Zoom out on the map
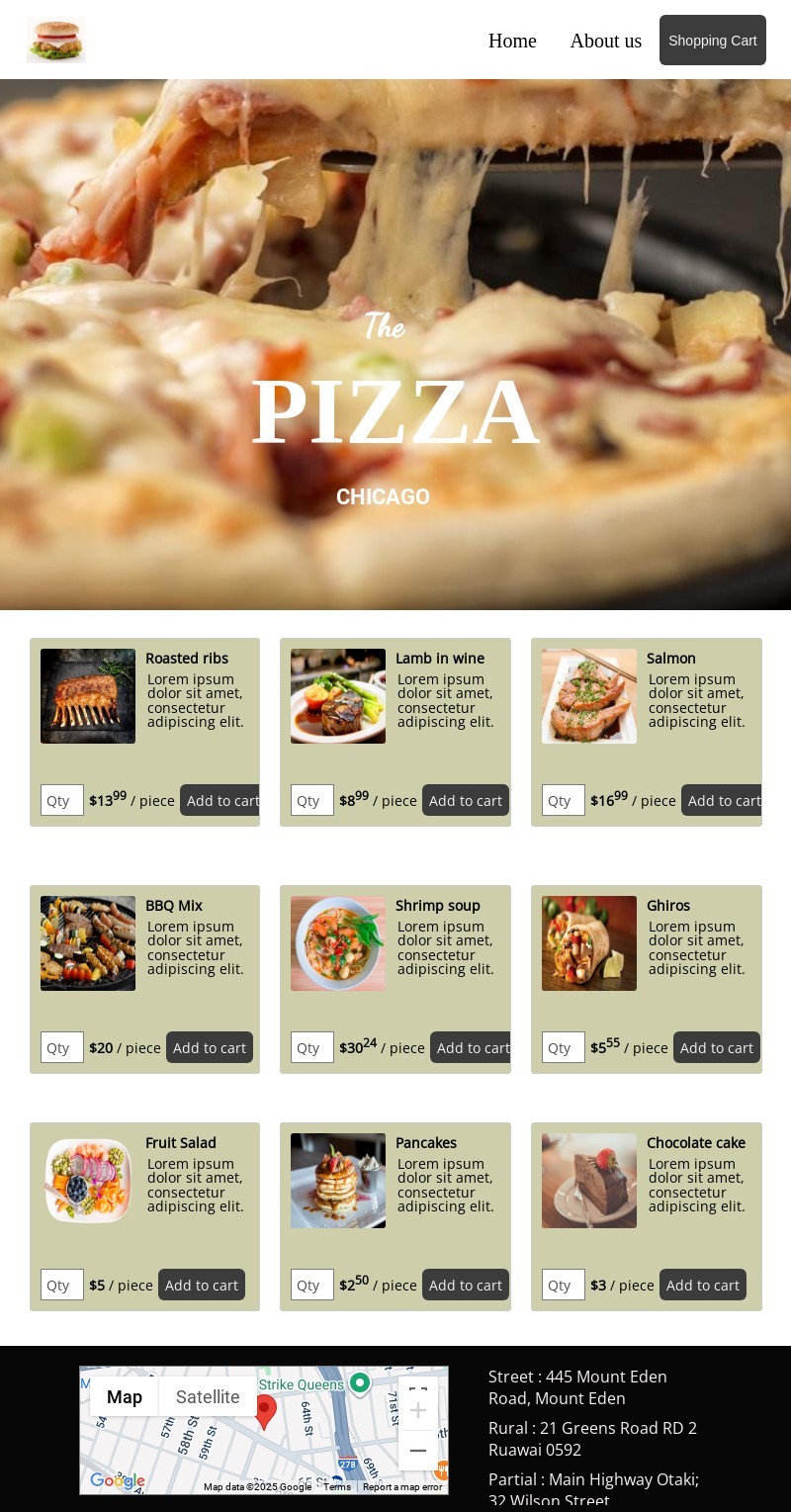Image resolution: width=791 pixels, height=1512 pixels. 418,1450
